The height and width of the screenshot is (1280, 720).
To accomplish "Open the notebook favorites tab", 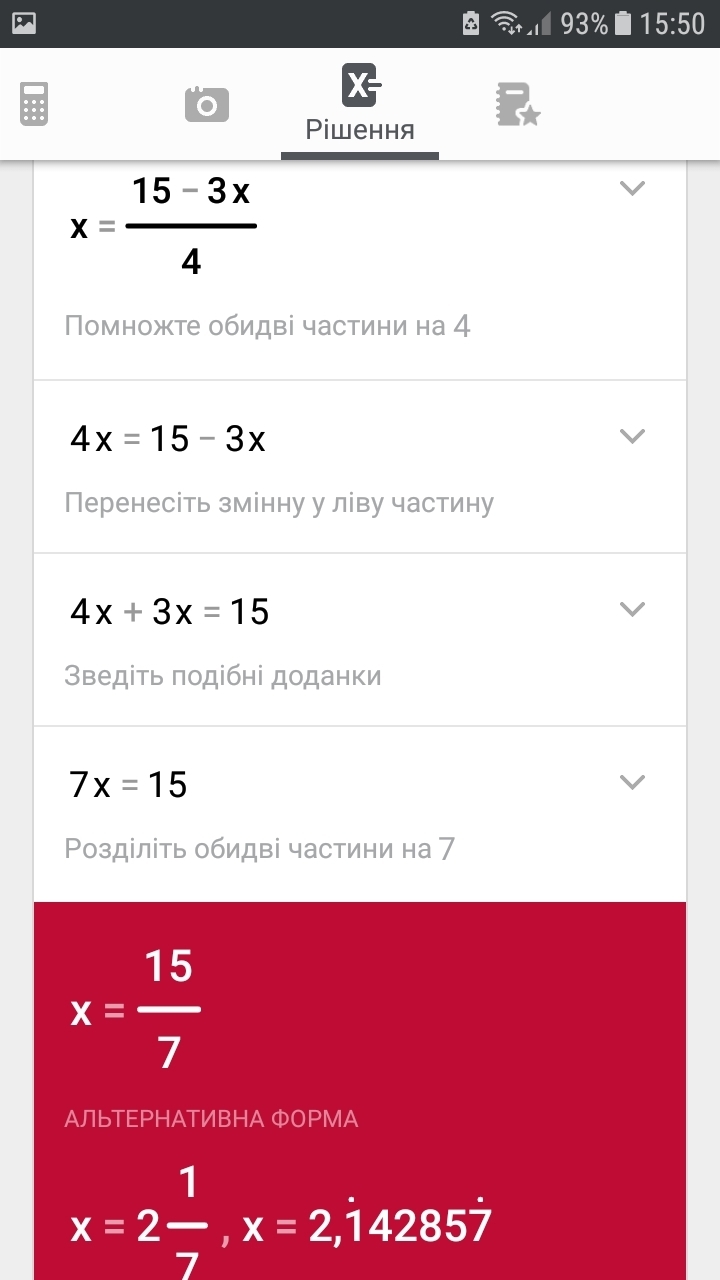I will pyautogui.click(x=516, y=104).
